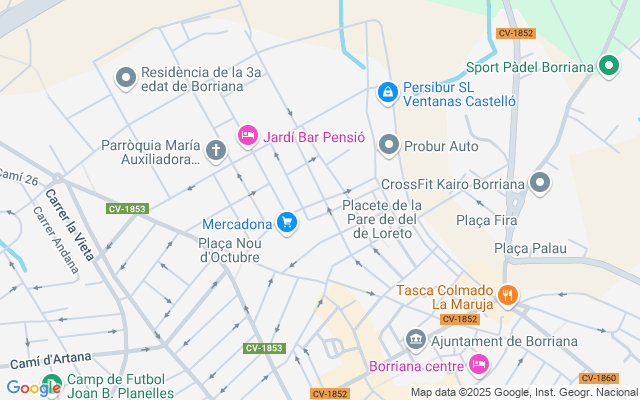Select the Mercadona shopping cart marker

coord(287,222)
